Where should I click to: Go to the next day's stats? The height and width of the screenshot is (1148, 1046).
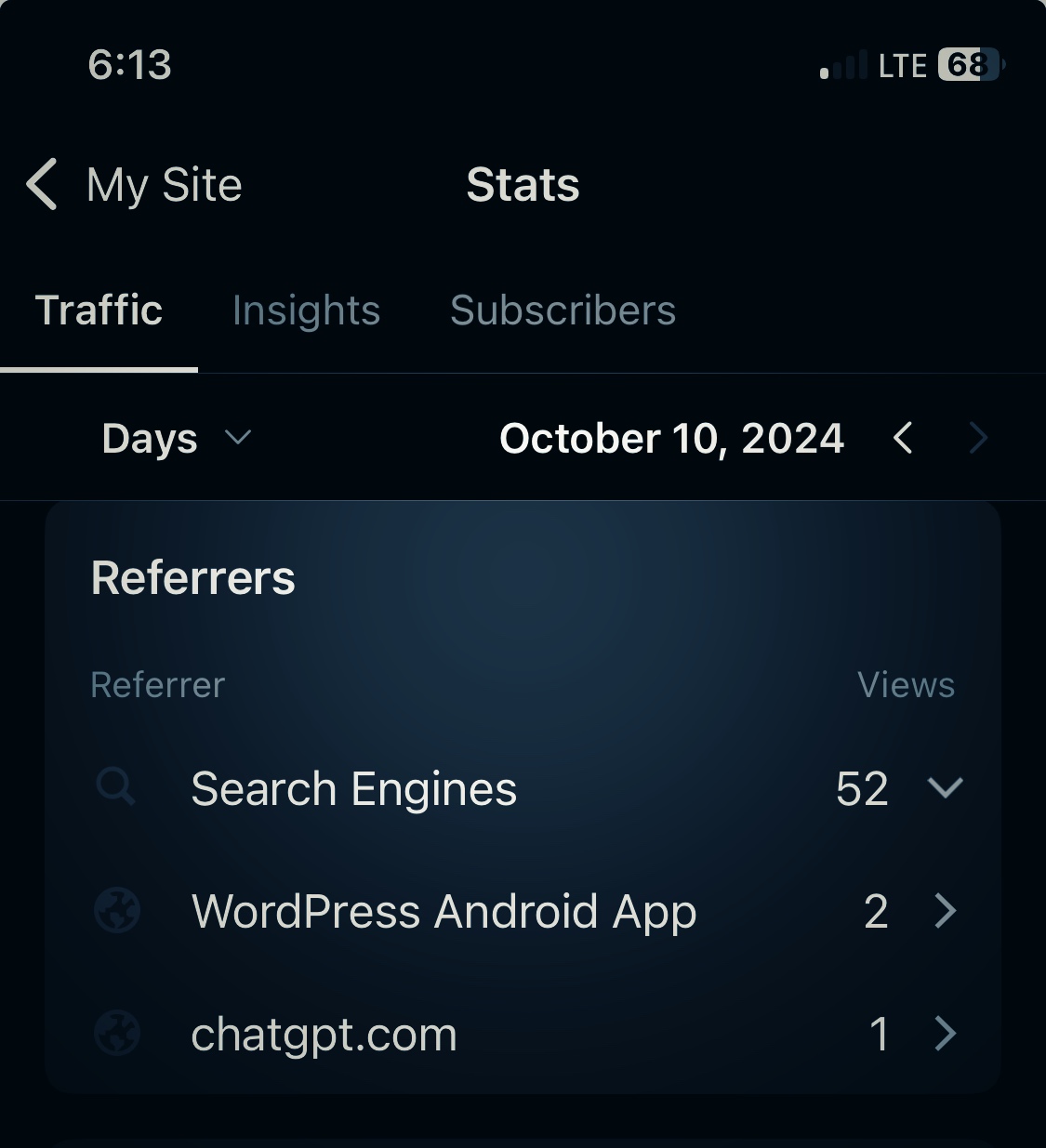pyautogui.click(x=977, y=438)
